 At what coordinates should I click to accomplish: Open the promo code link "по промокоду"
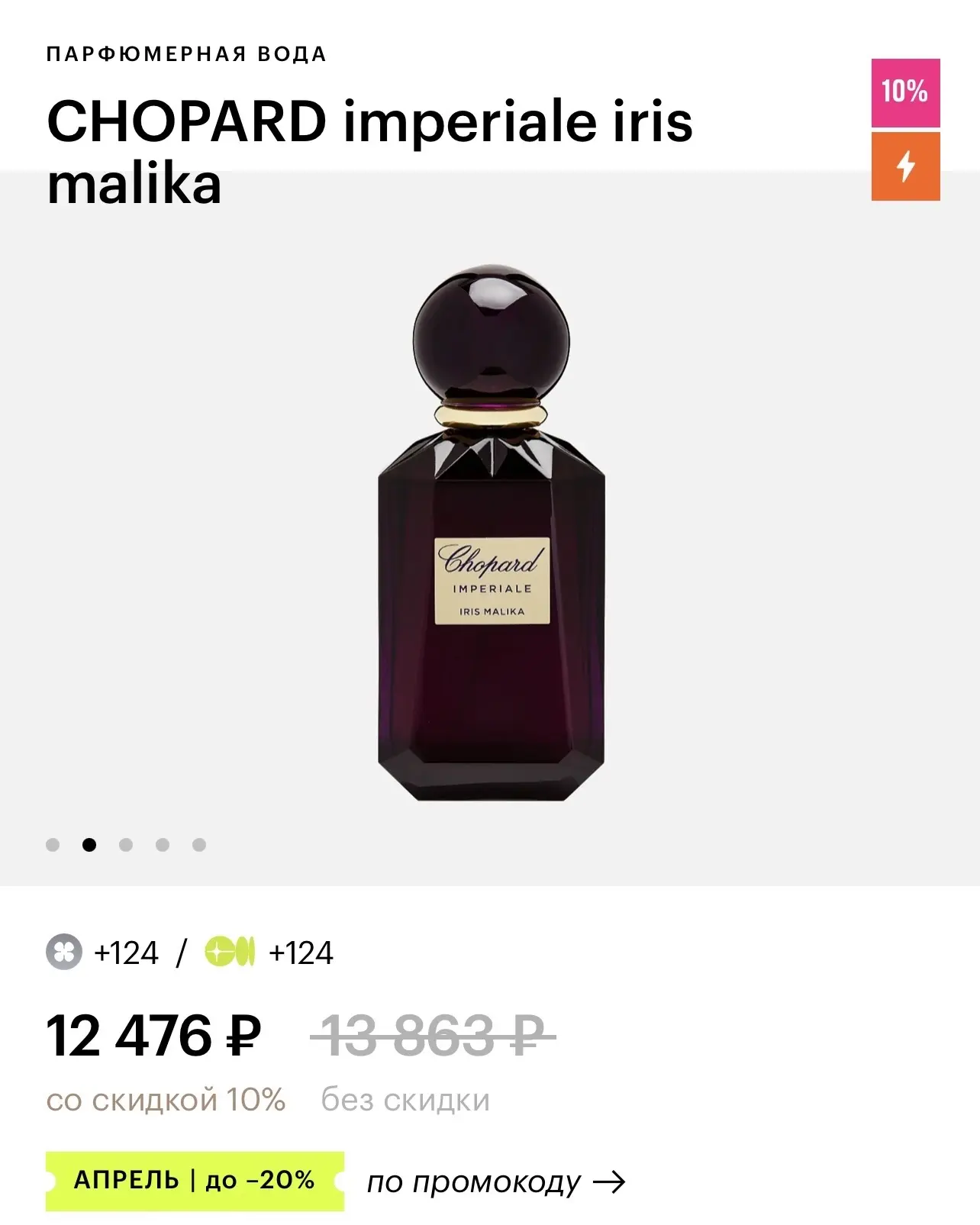495,1182
